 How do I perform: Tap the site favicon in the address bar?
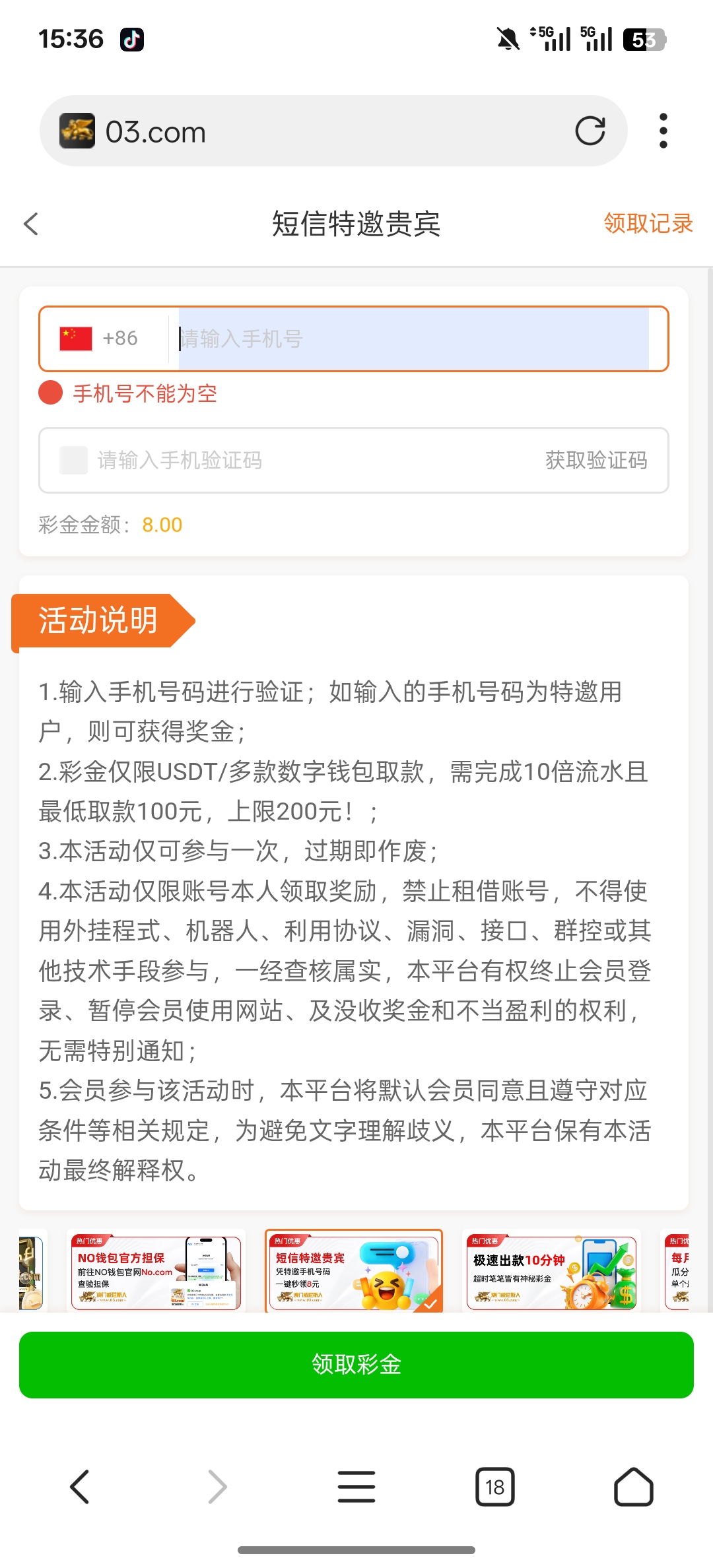pyautogui.click(x=77, y=130)
